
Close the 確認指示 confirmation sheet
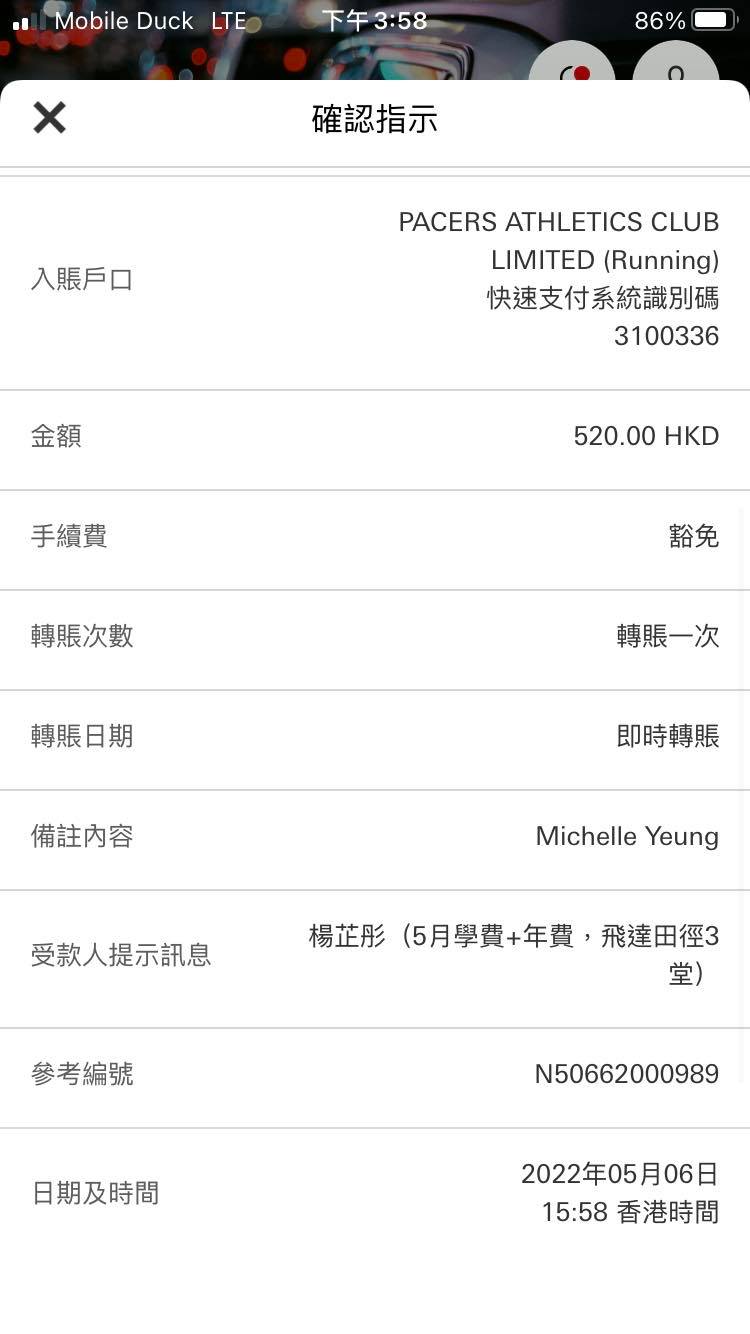point(49,118)
